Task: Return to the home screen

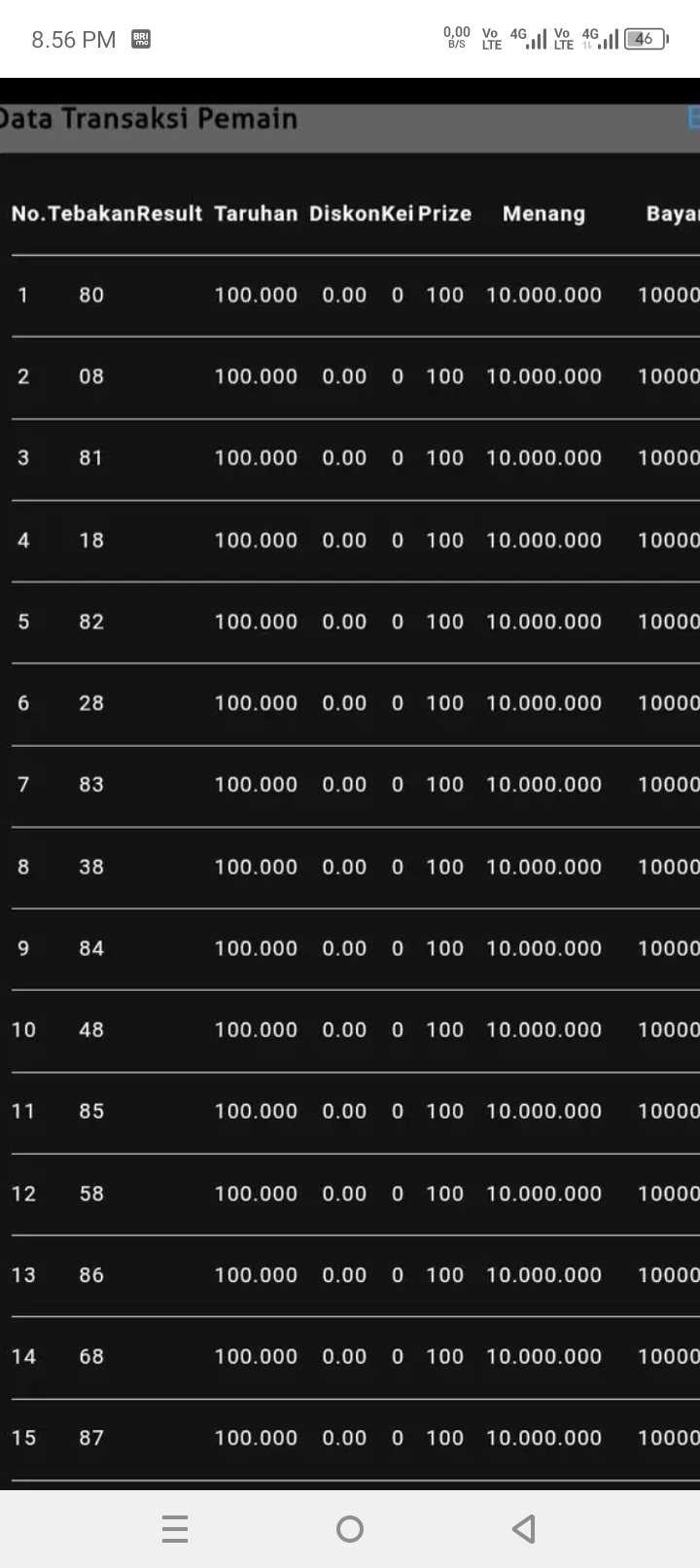Action: pyautogui.click(x=350, y=1529)
